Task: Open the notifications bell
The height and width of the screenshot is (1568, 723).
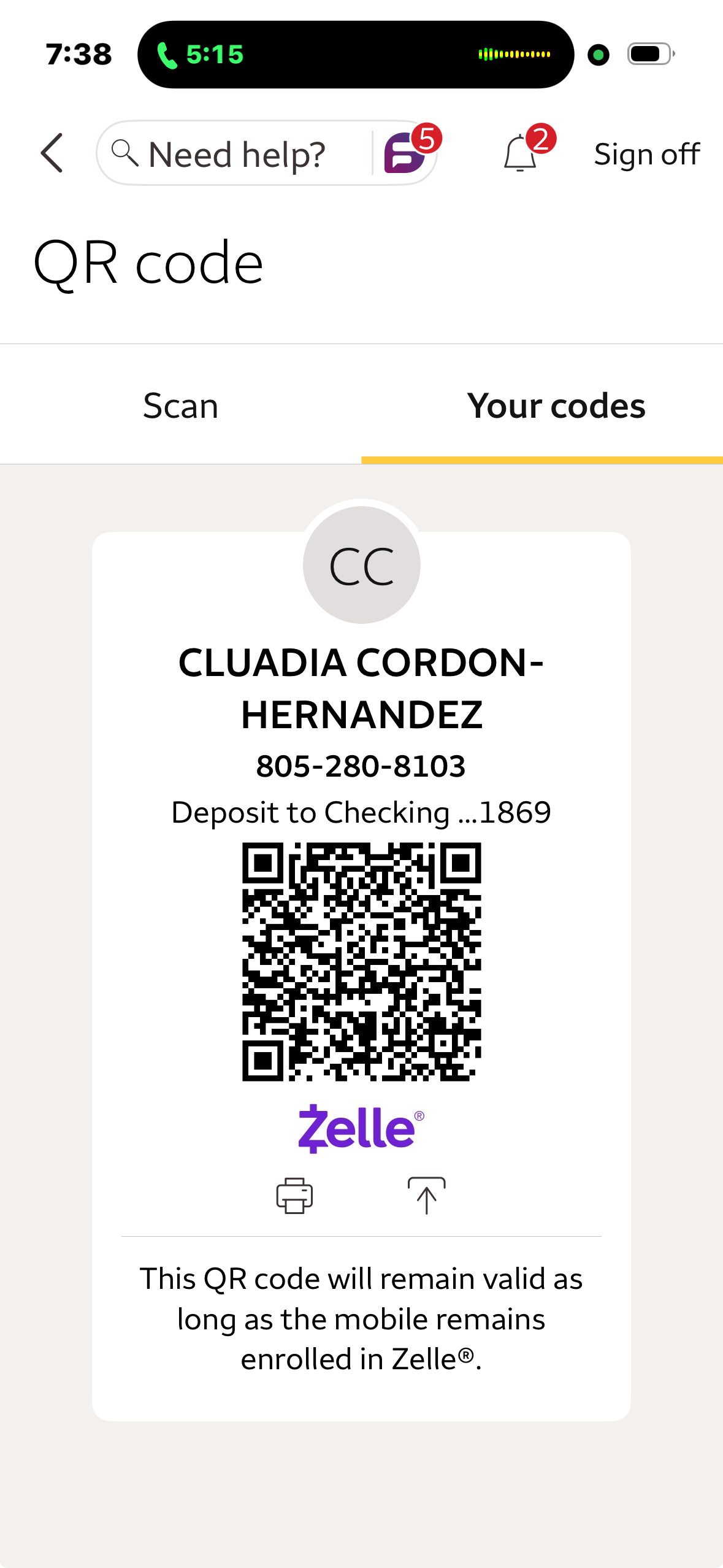Action: coord(520,153)
